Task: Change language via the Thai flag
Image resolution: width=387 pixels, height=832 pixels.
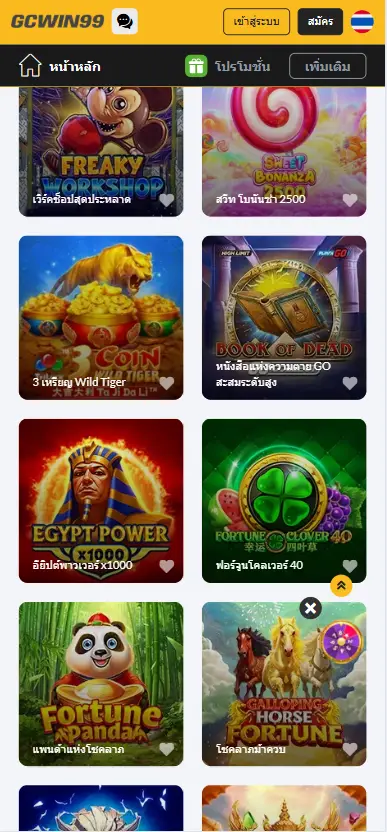Action: tap(362, 22)
